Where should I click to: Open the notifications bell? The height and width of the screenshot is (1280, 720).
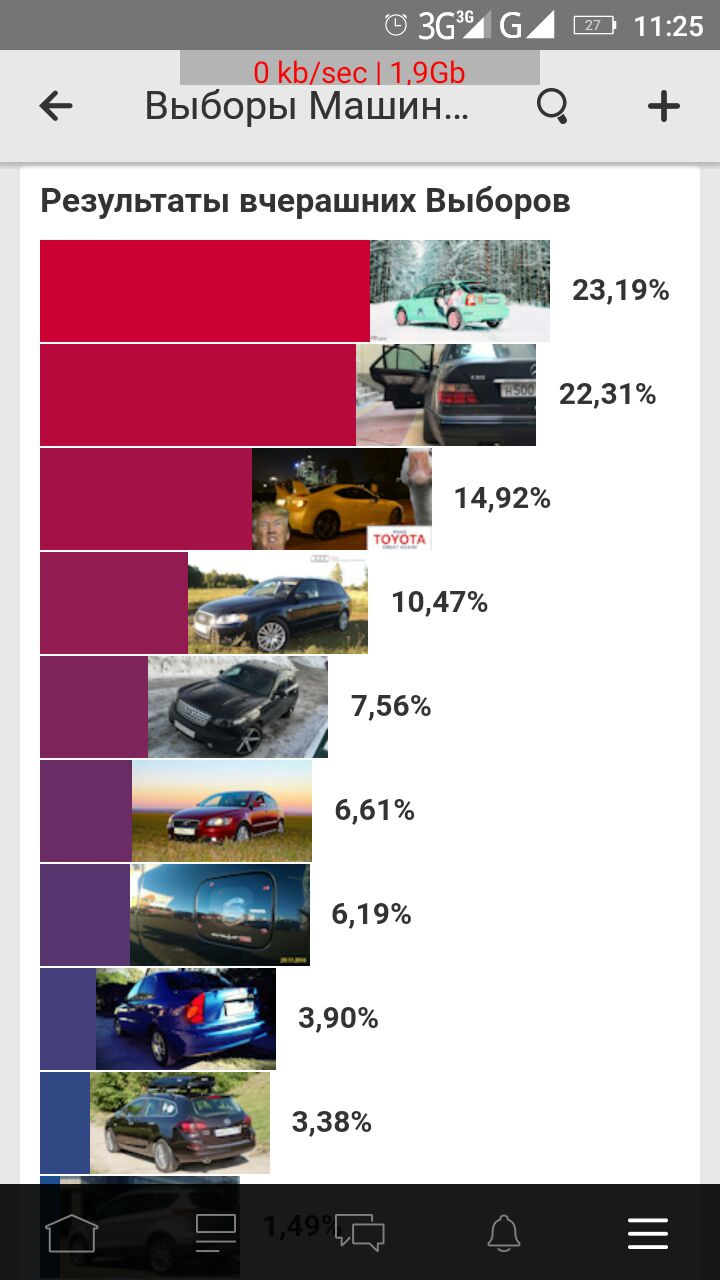click(x=504, y=1232)
